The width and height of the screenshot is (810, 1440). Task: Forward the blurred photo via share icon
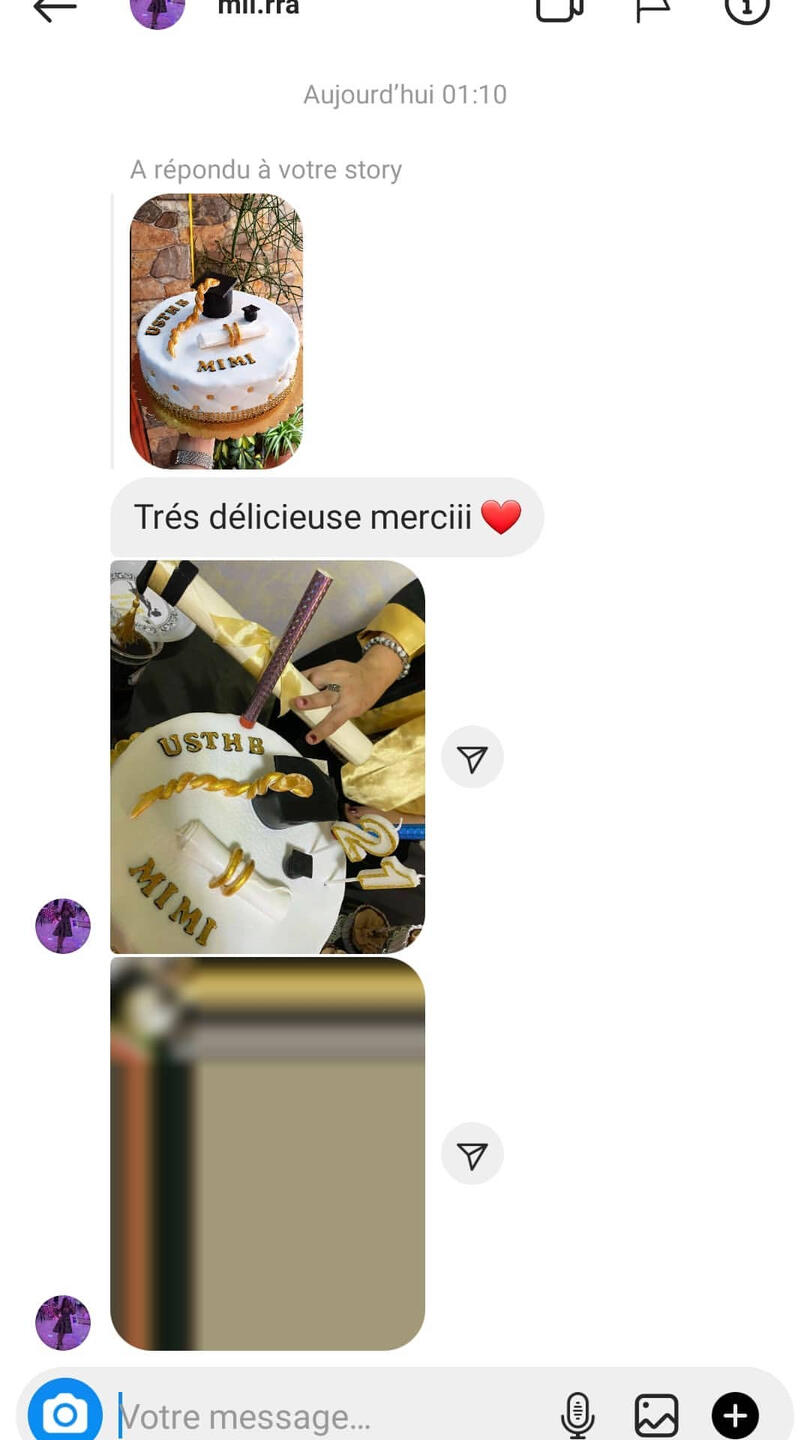tap(472, 1154)
